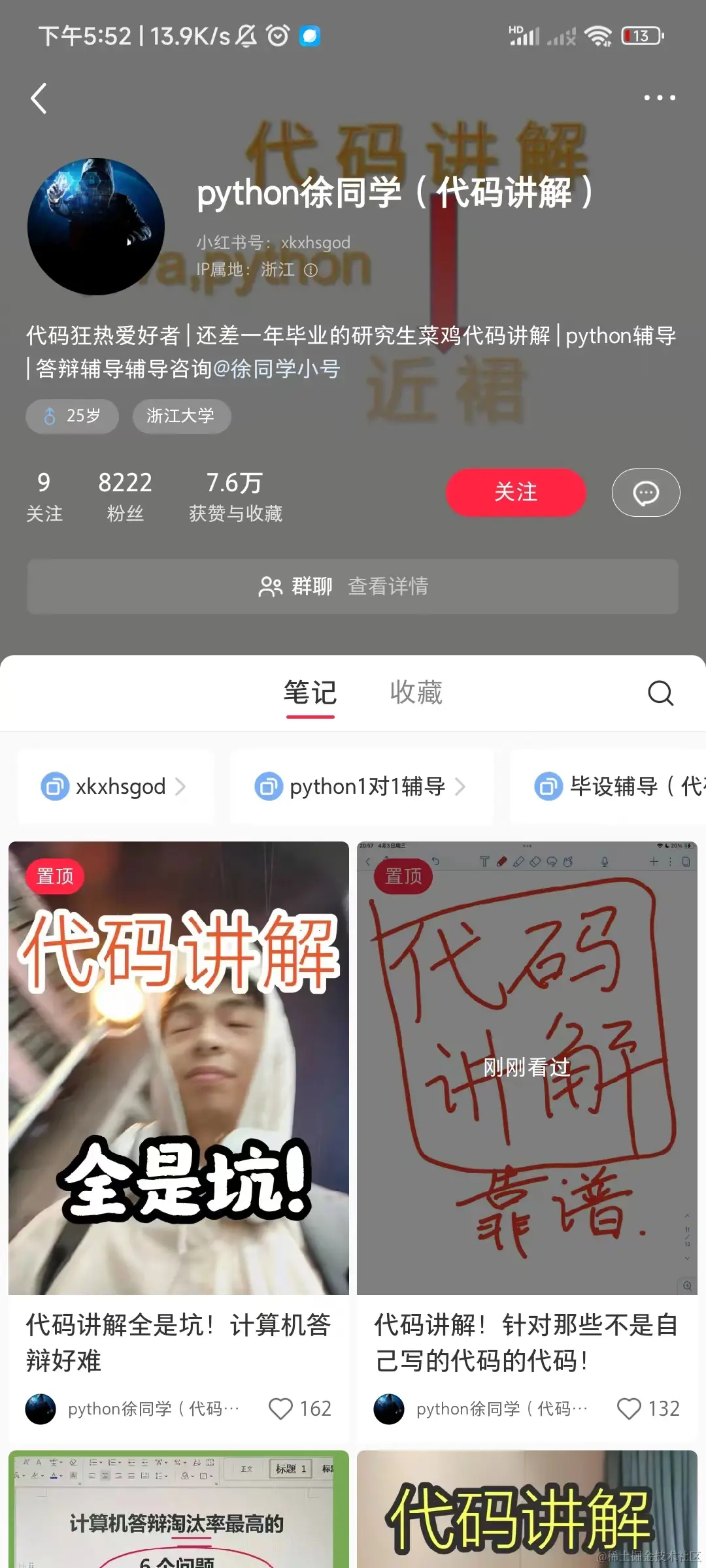Viewport: 706px width, 1568px height.
Task: Open the three-dot overflow menu
Action: [x=659, y=98]
